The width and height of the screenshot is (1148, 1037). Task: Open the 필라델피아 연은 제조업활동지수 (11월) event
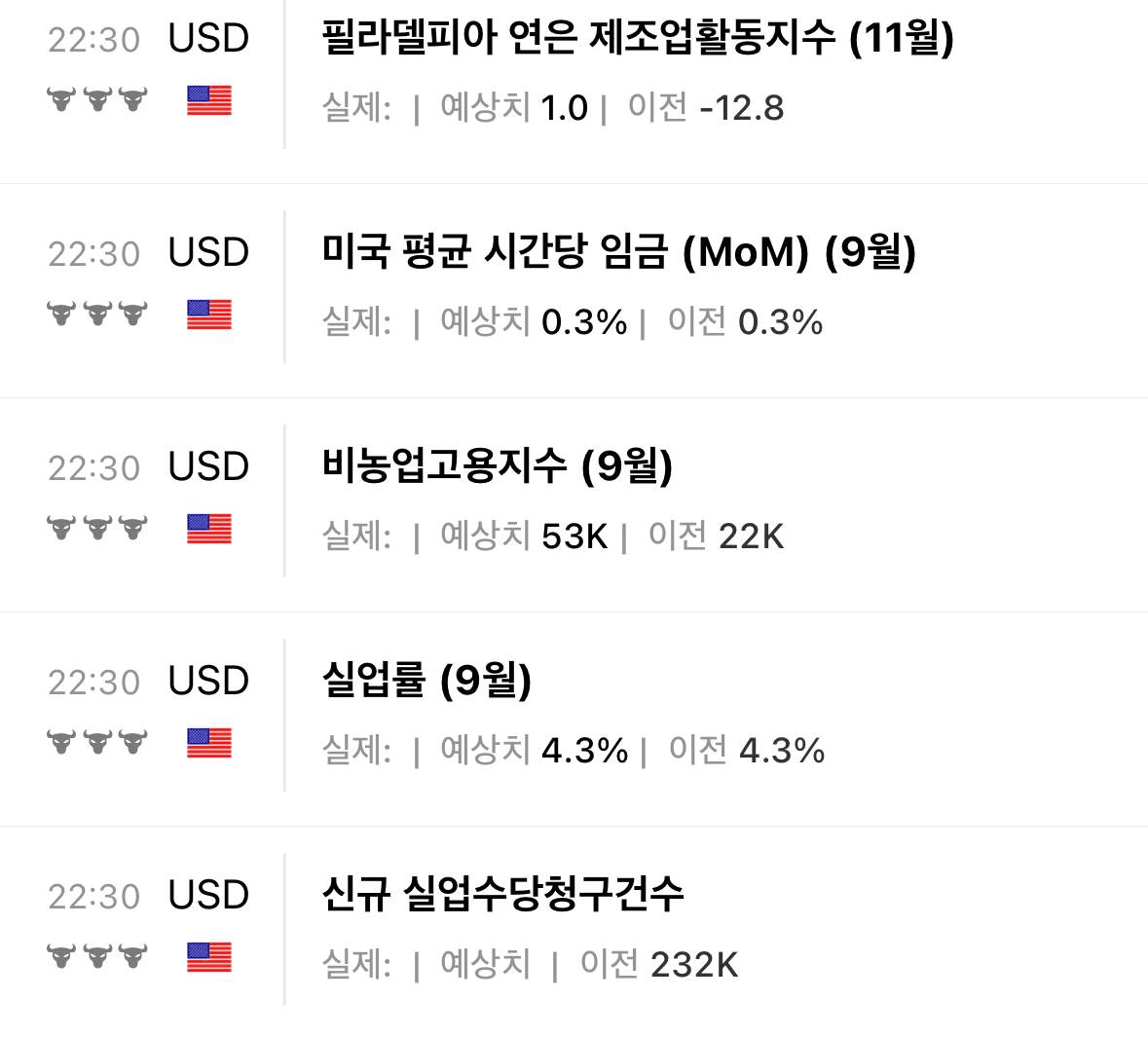coord(638,39)
